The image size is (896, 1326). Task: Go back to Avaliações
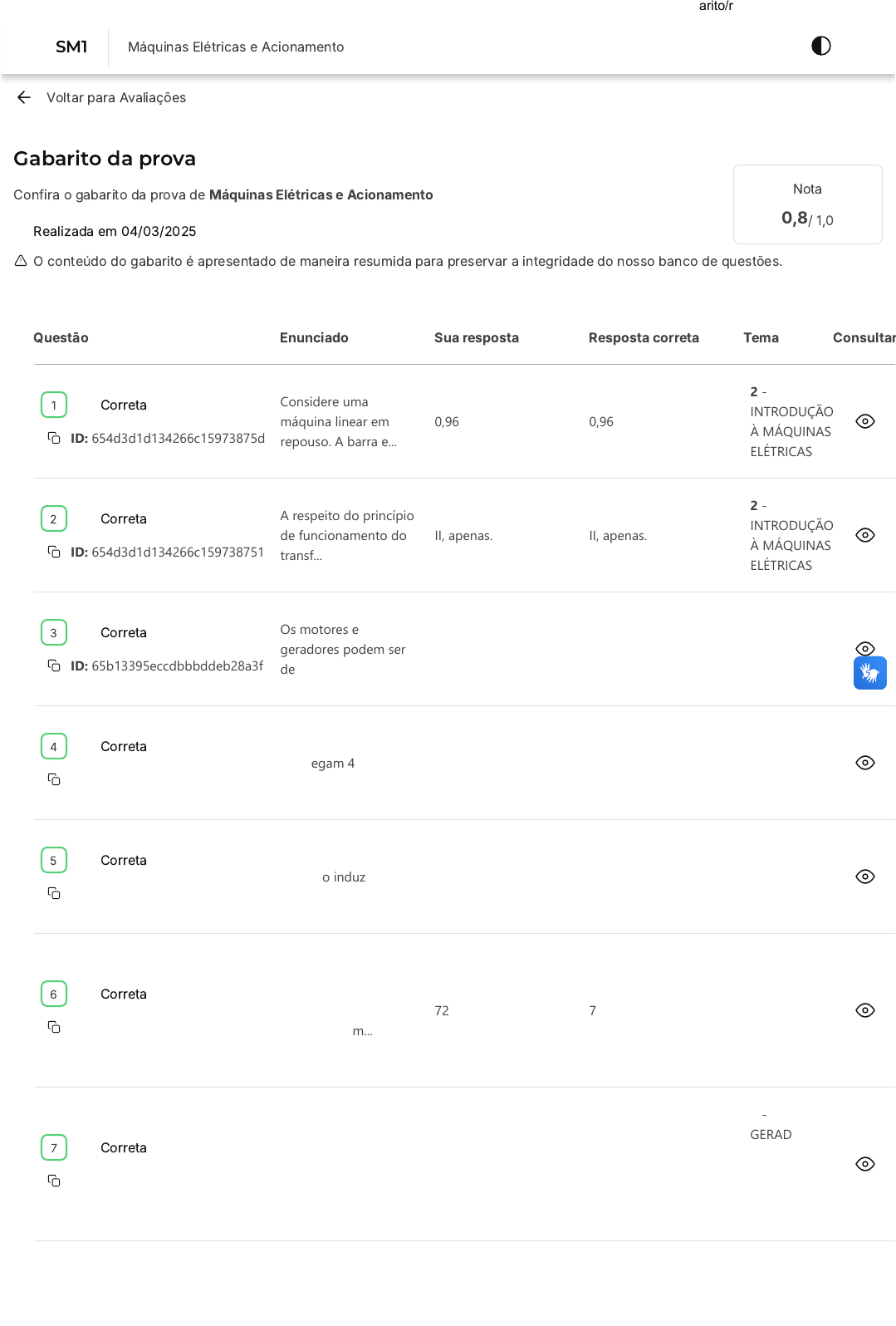[x=100, y=97]
